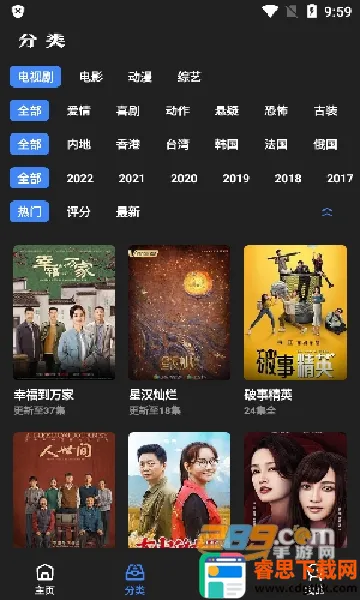Select the 动漫 category
The image size is (360, 600).
(x=140, y=77)
